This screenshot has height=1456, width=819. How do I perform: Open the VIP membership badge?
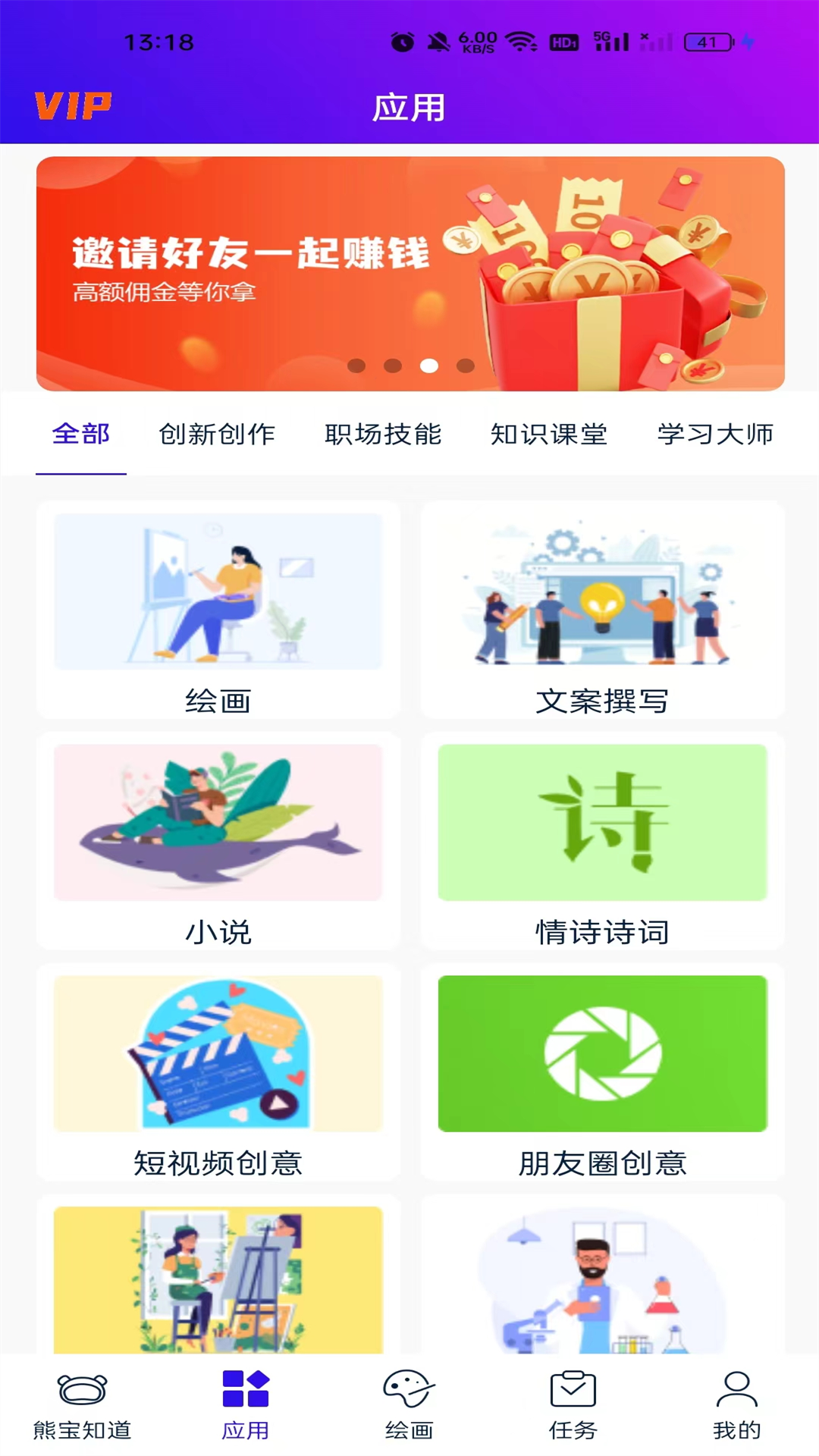[x=73, y=106]
